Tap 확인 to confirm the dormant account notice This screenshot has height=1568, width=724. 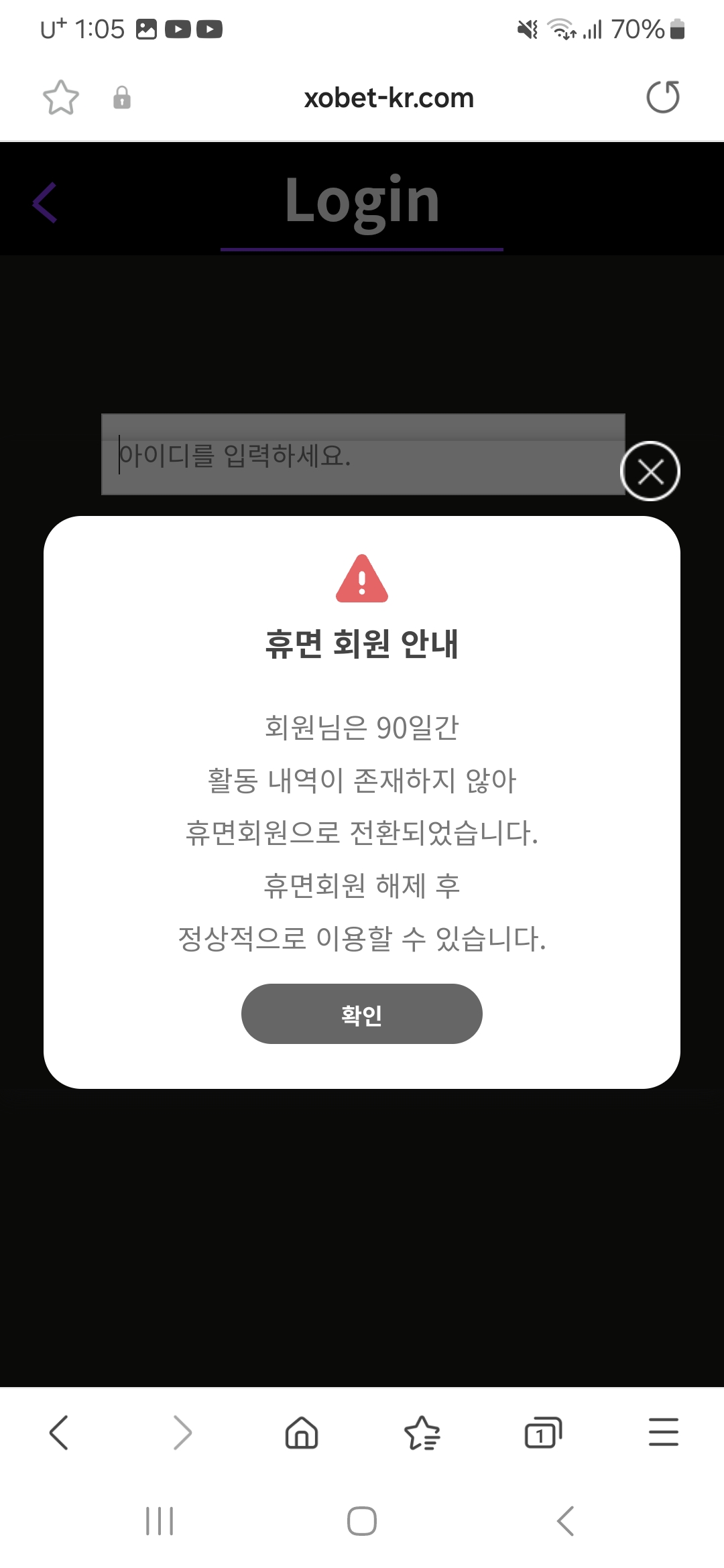click(x=362, y=1014)
